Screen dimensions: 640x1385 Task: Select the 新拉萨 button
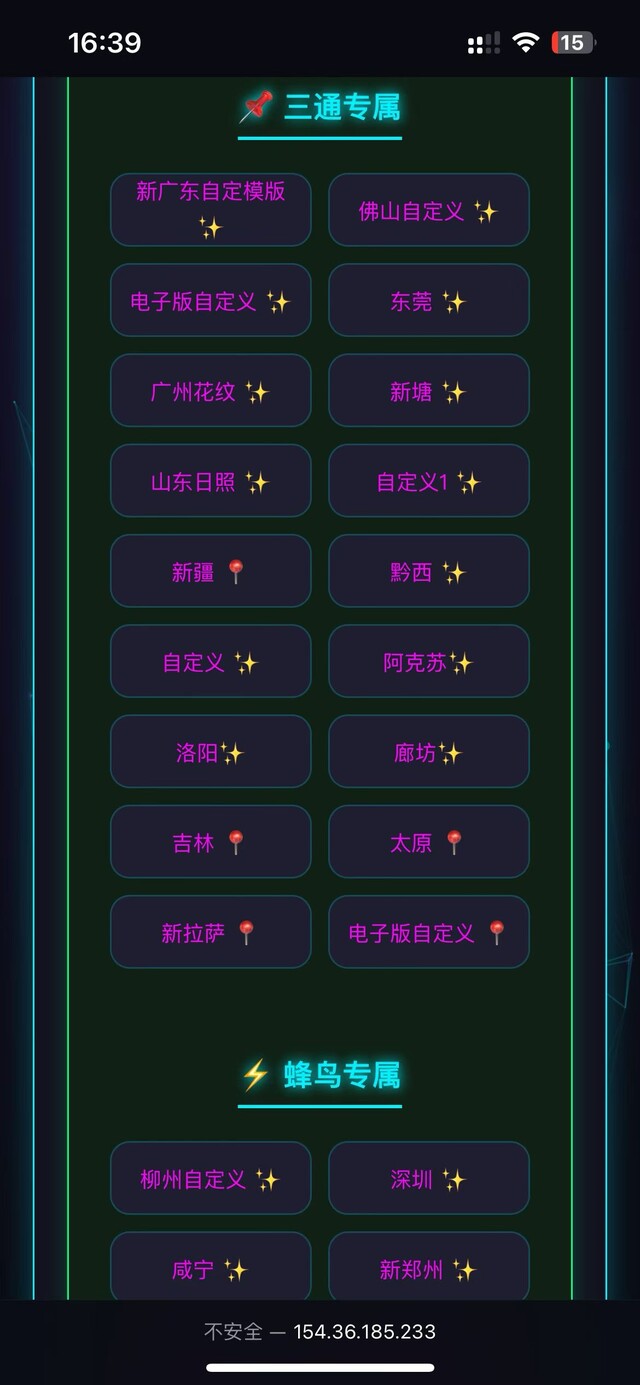[210, 932]
